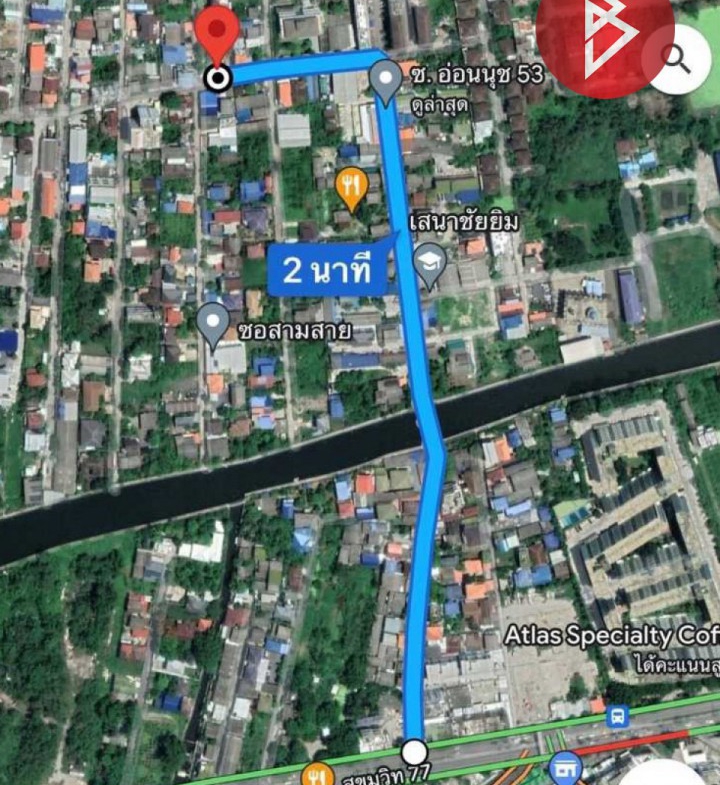Tap the 2 นาที route time label
This screenshot has height=785, width=720.
pos(327,270)
